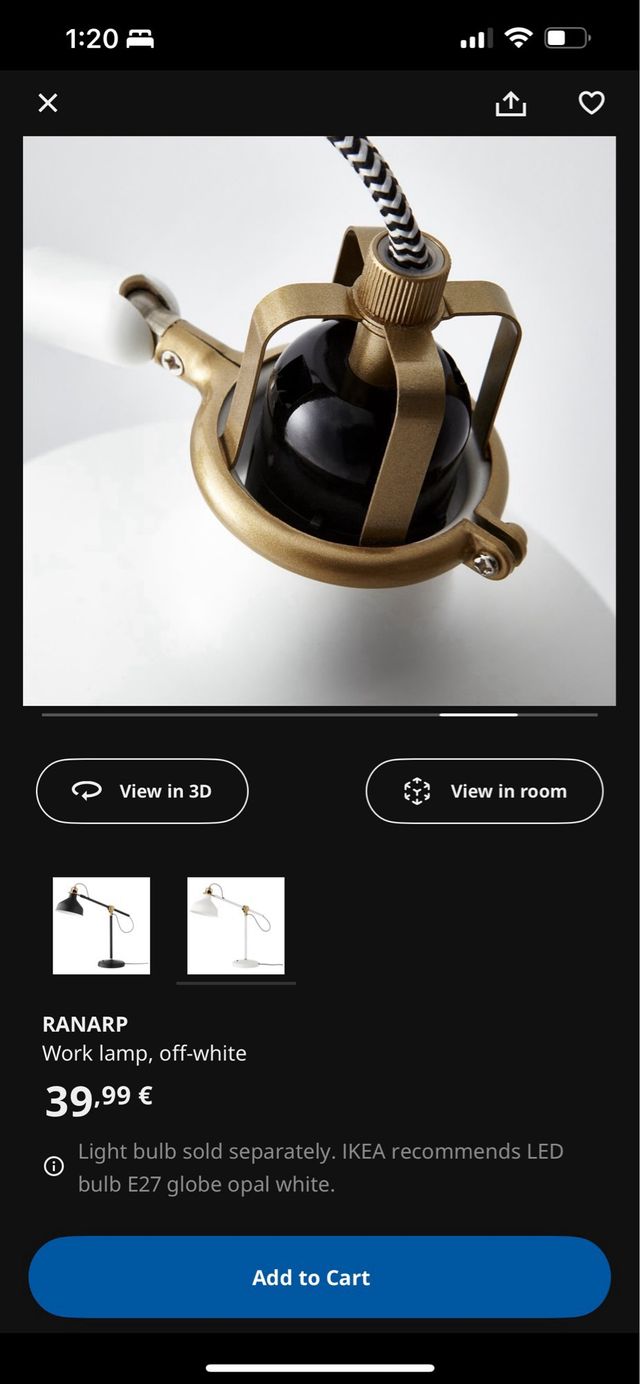
Task: Select the black lamp color variant
Action: pyautogui.click(x=101, y=925)
